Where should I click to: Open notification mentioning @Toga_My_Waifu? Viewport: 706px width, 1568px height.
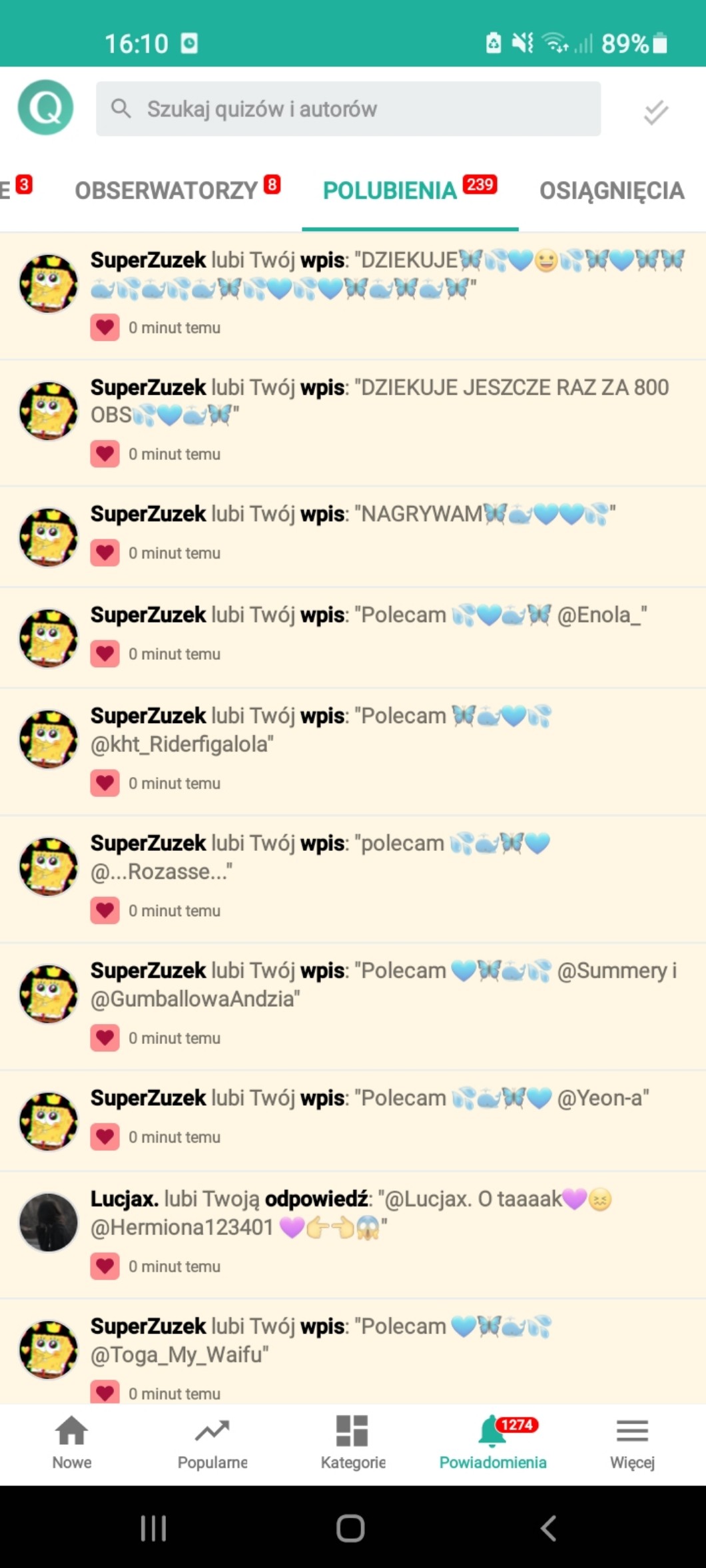tap(320, 1340)
